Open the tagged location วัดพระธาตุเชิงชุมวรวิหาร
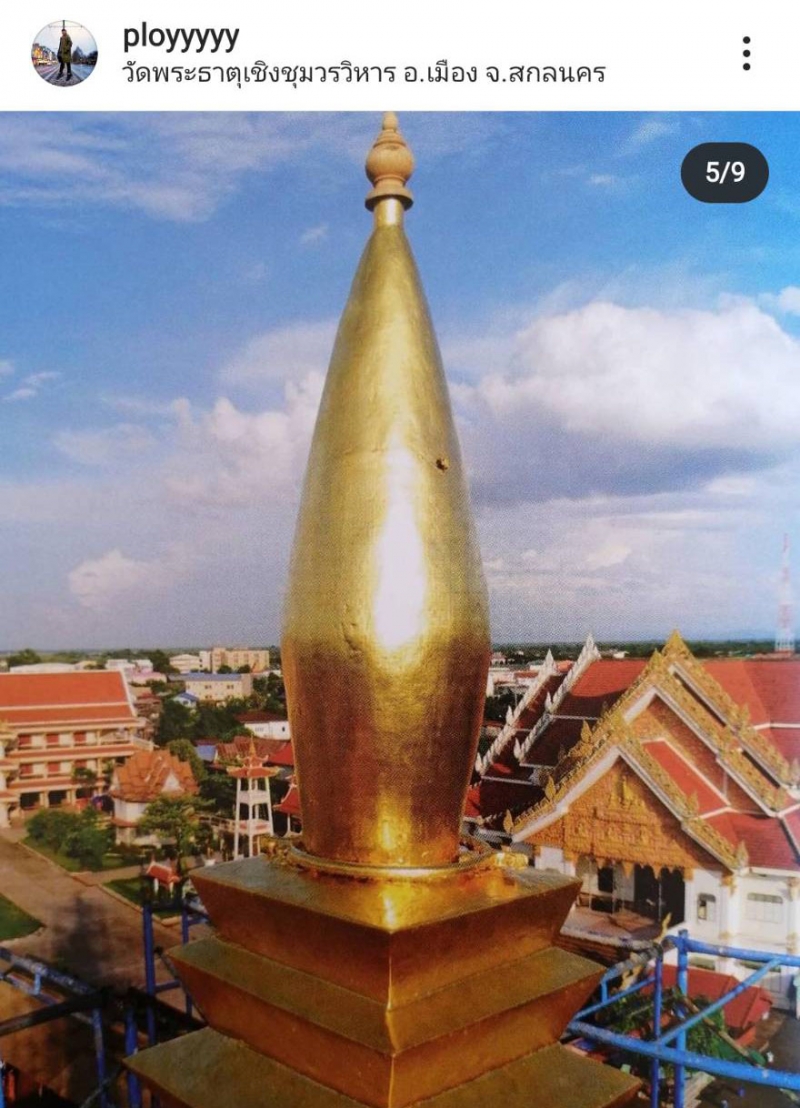Image resolution: width=800 pixels, height=1108 pixels. [x=364, y=73]
